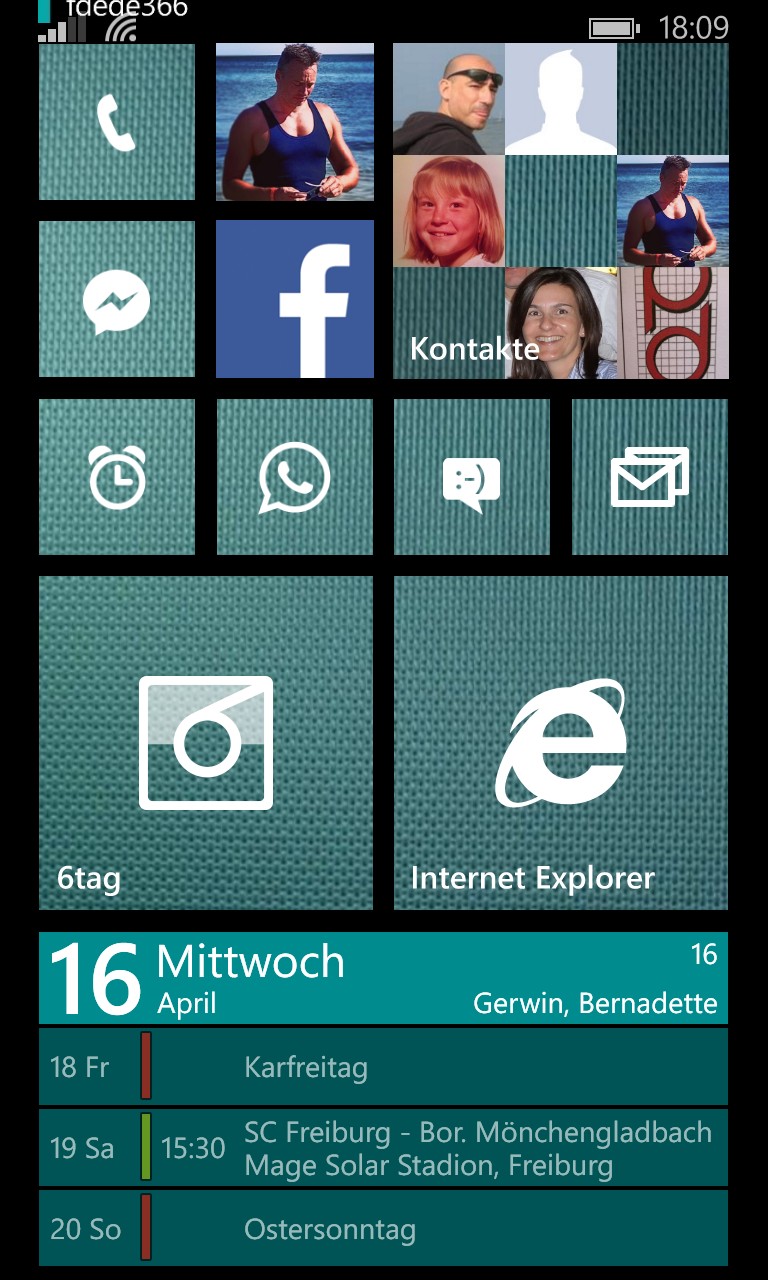Open the text messaging tile
Viewport: 768px width, 1280px height.
[x=472, y=477]
